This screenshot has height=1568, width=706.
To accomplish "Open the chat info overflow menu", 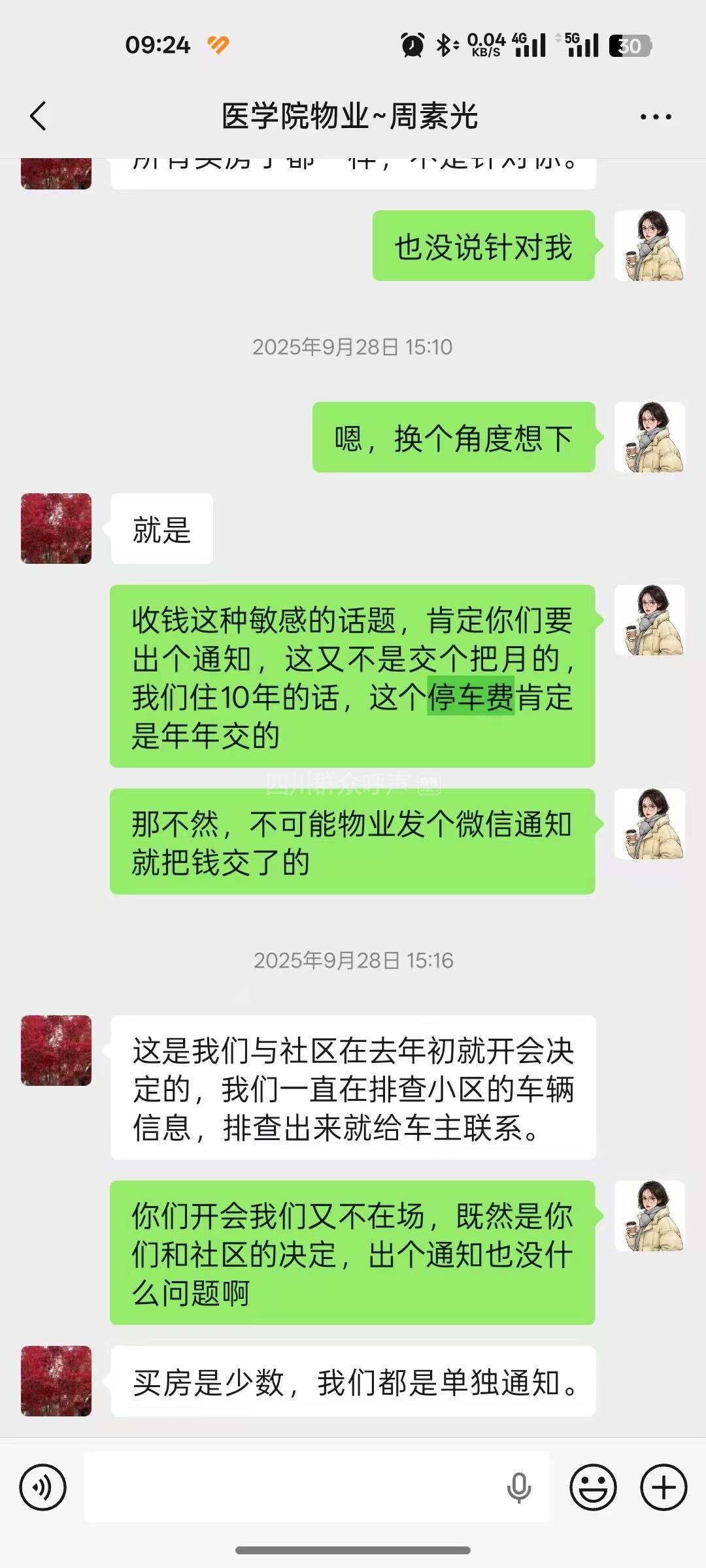I will [x=656, y=117].
